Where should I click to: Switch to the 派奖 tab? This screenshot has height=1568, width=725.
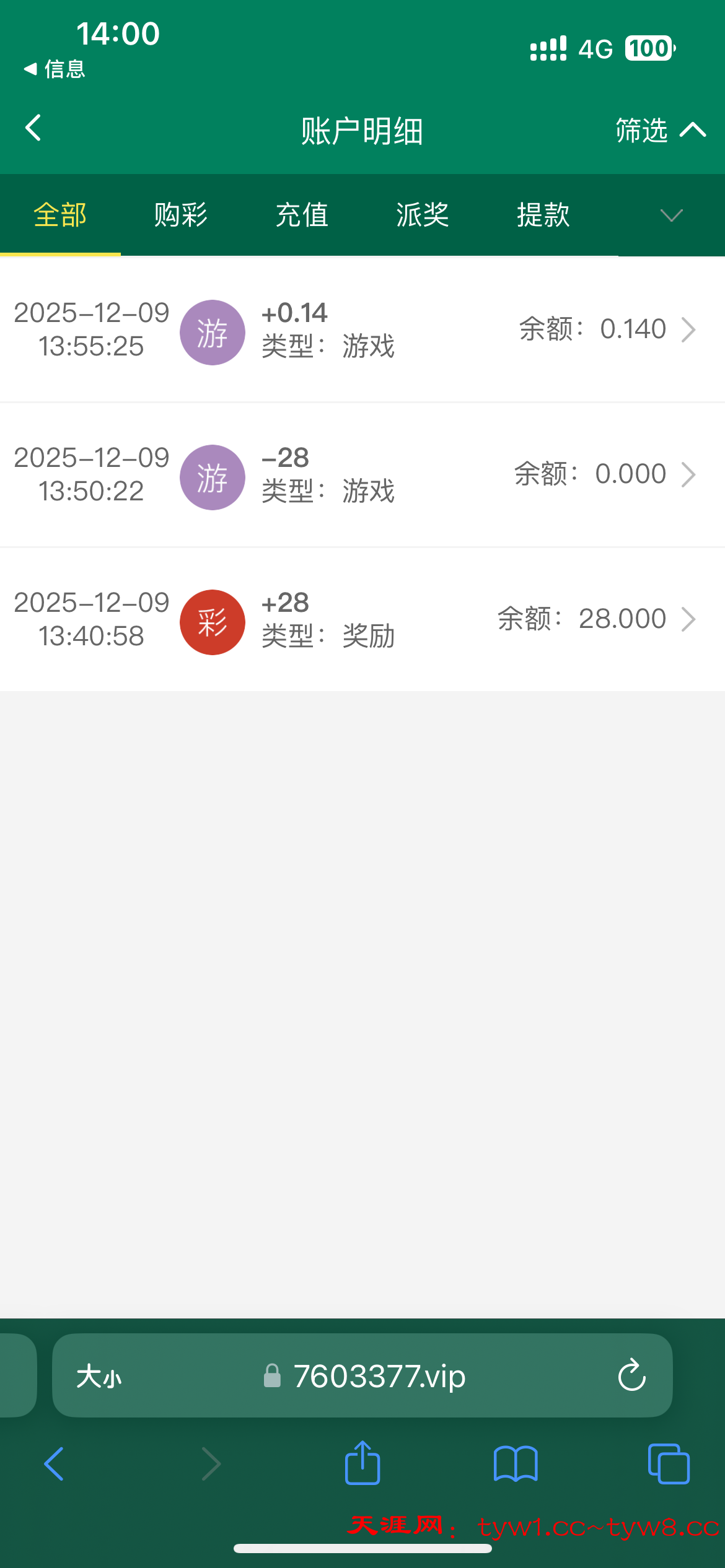[x=423, y=215]
